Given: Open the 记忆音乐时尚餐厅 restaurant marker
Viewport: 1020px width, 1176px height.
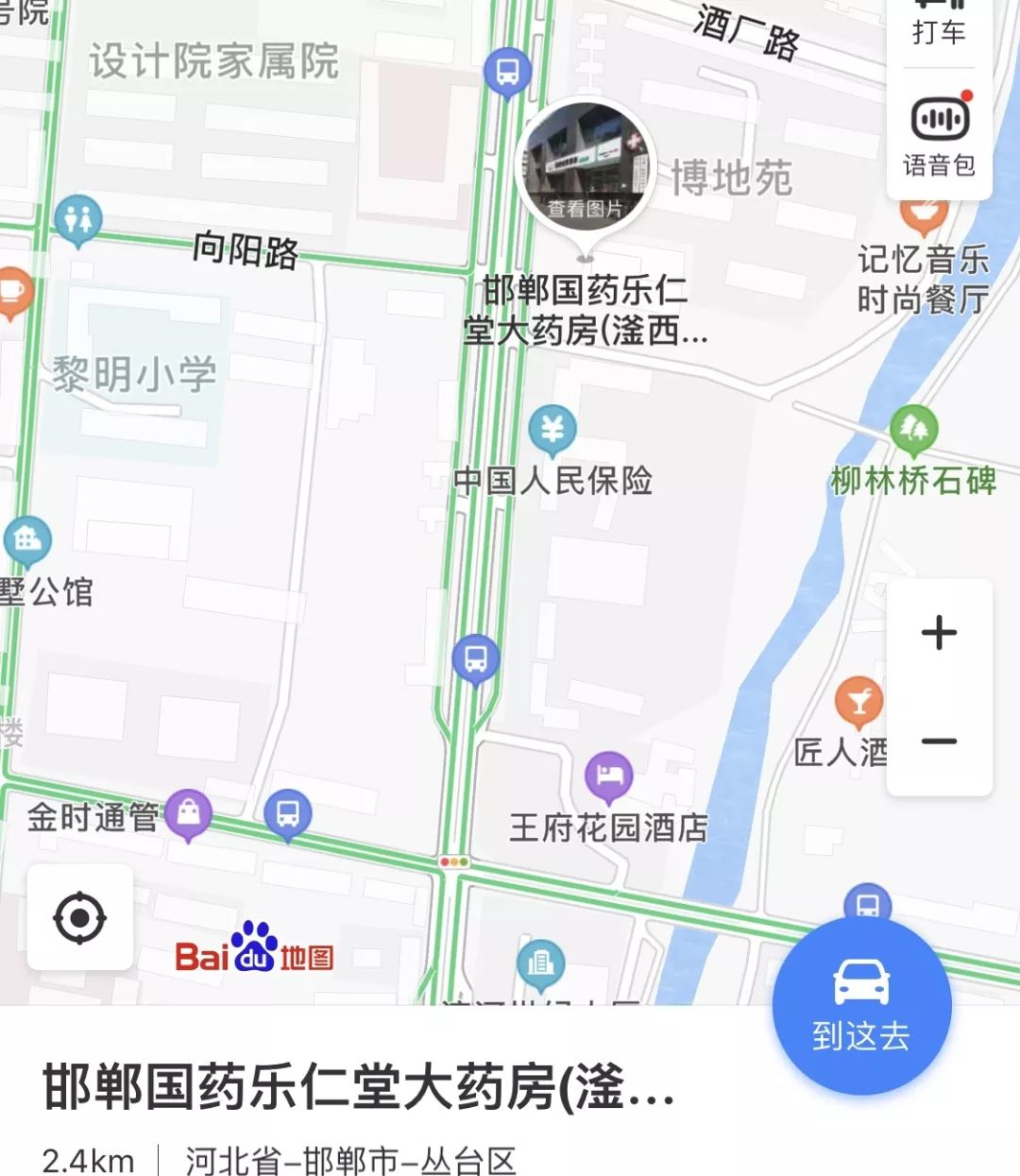Looking at the screenshot, I should (924, 215).
